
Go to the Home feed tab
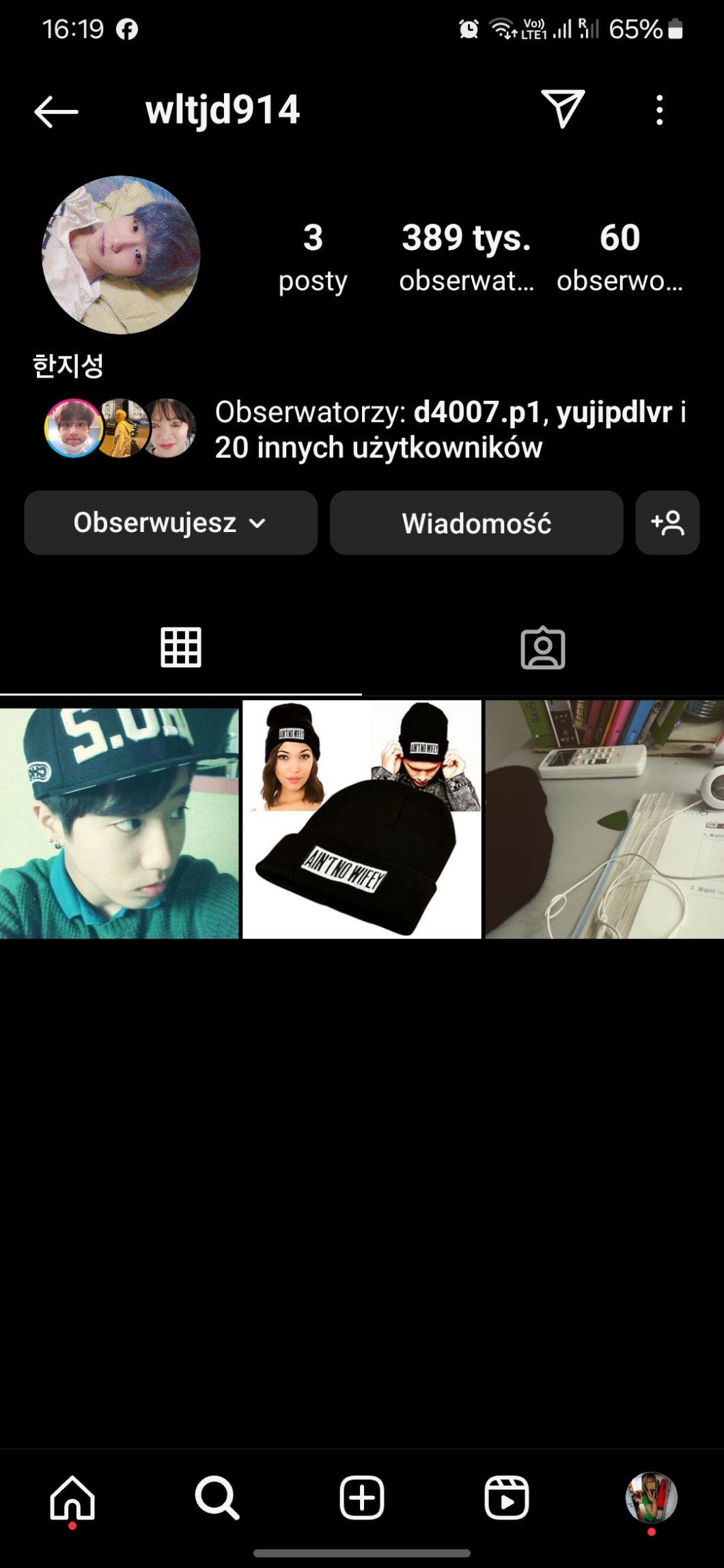(x=72, y=1498)
